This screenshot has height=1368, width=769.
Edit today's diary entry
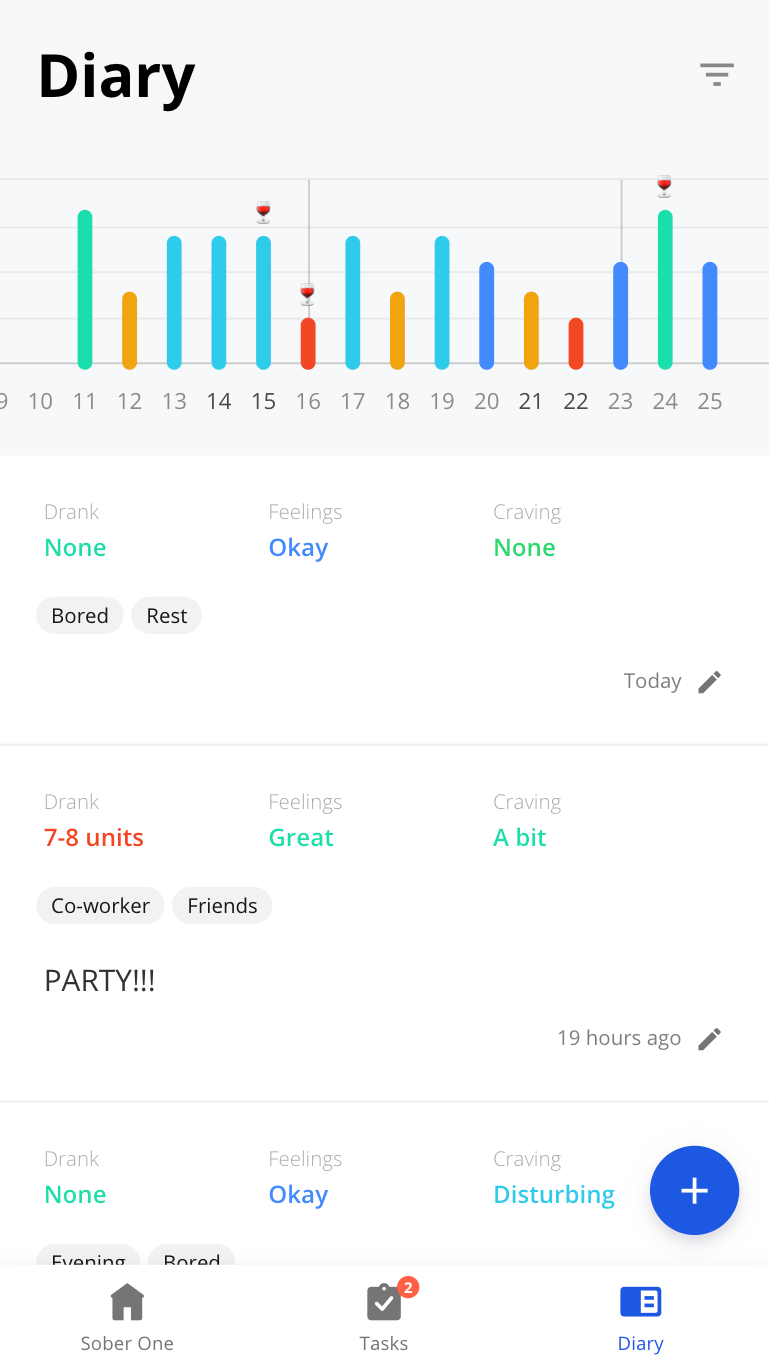coord(709,682)
